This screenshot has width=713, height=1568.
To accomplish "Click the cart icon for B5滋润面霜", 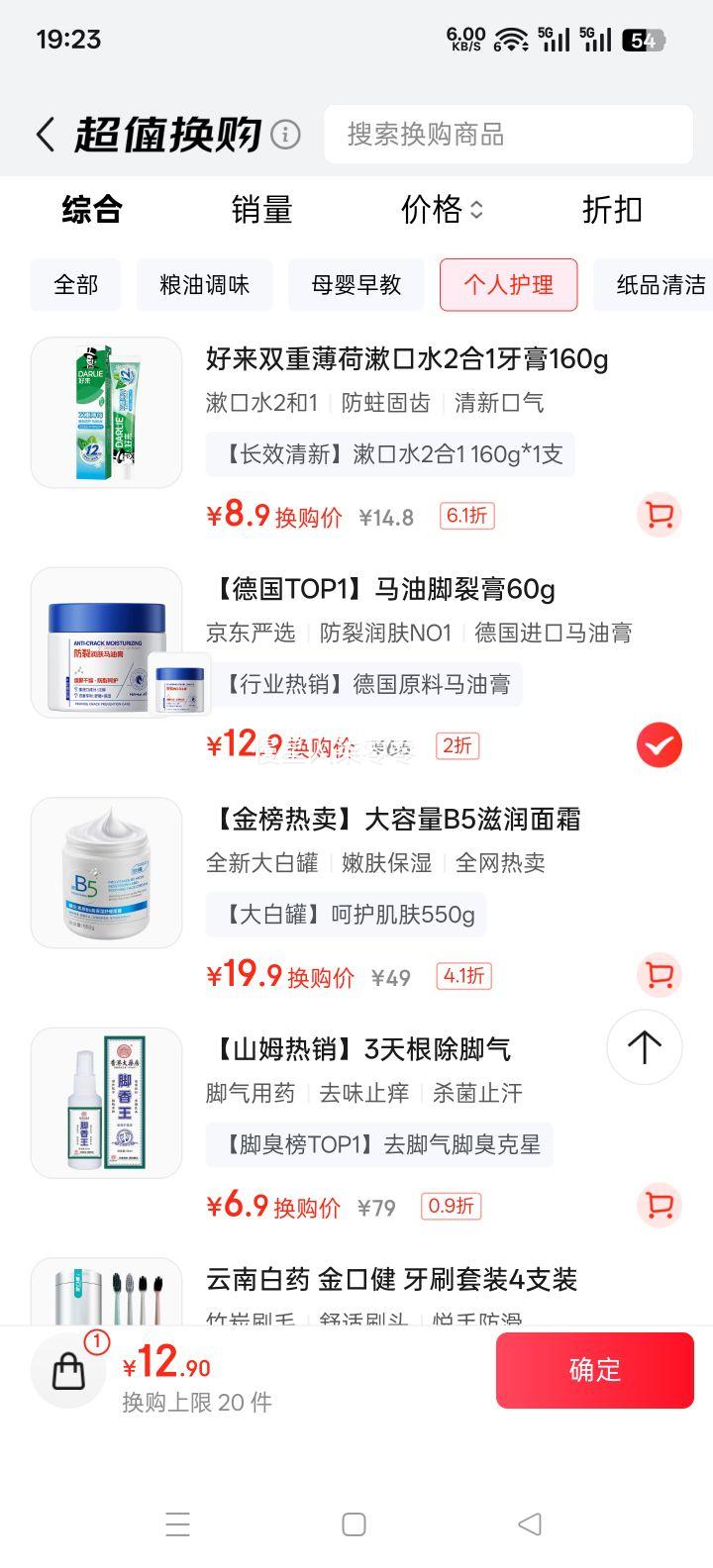I will pyautogui.click(x=660, y=976).
